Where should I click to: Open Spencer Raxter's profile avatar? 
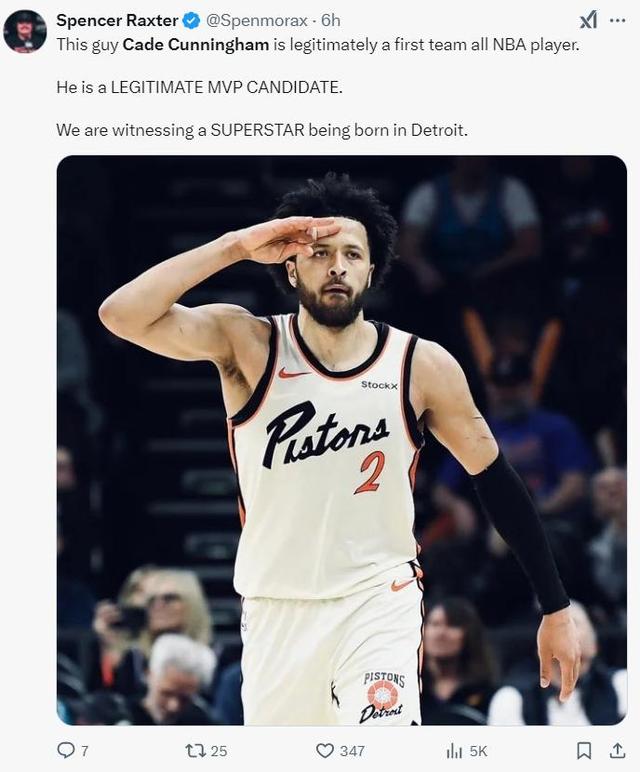[x=25, y=31]
